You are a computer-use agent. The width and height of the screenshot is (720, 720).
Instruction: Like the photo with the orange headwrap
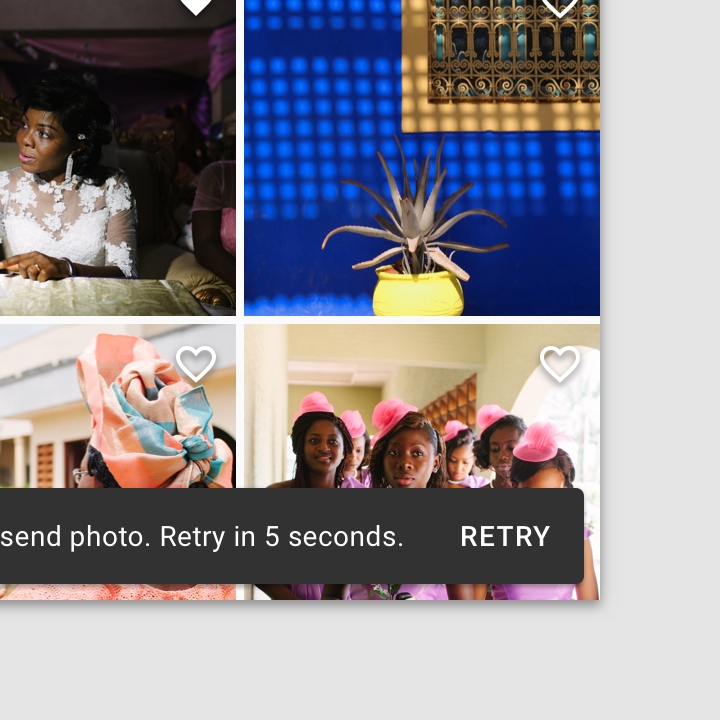(196, 363)
